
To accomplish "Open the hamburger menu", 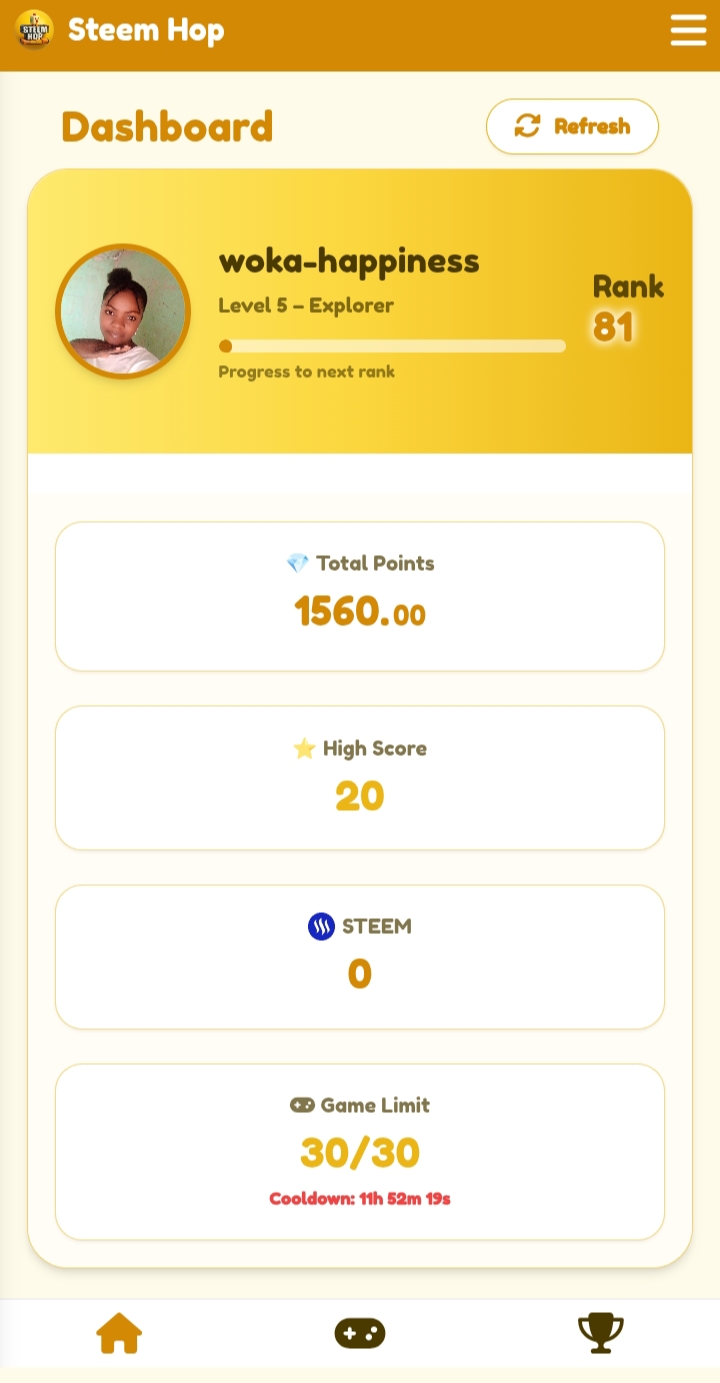I will [688, 30].
